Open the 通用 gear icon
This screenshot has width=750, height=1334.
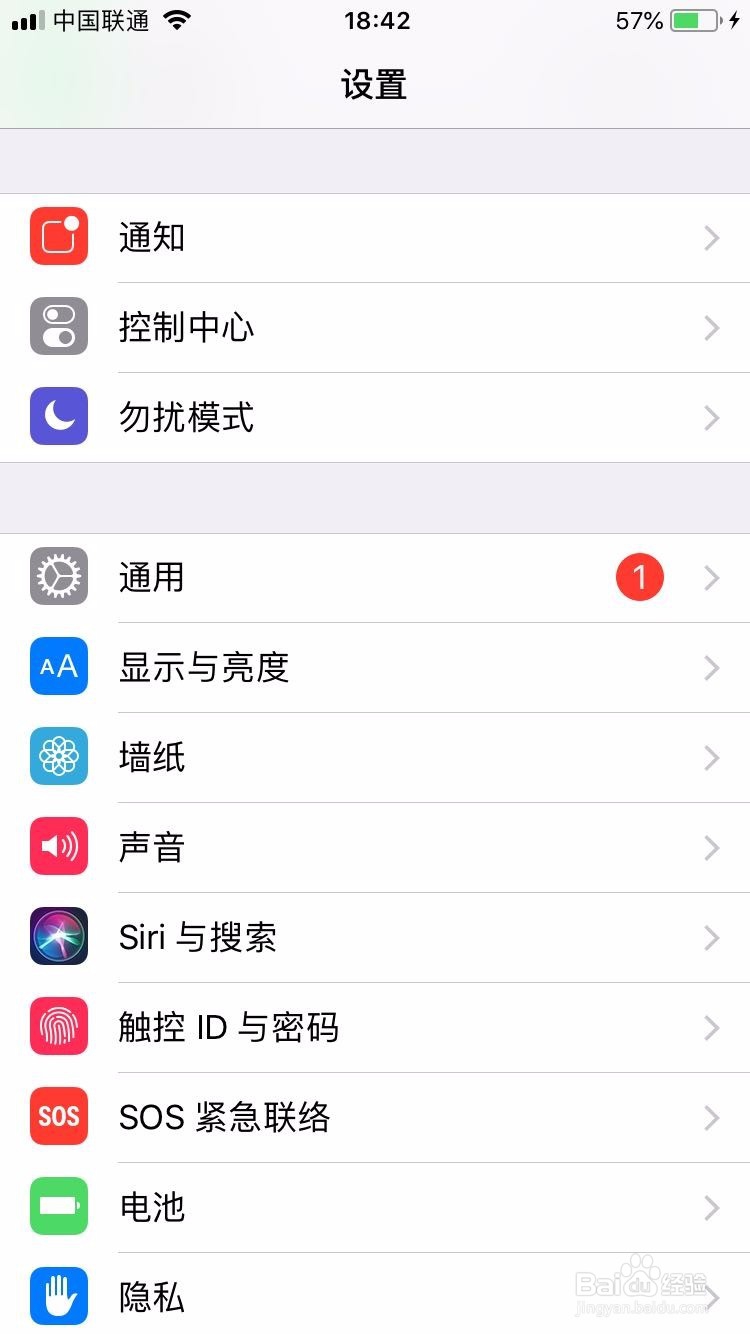tap(58, 577)
